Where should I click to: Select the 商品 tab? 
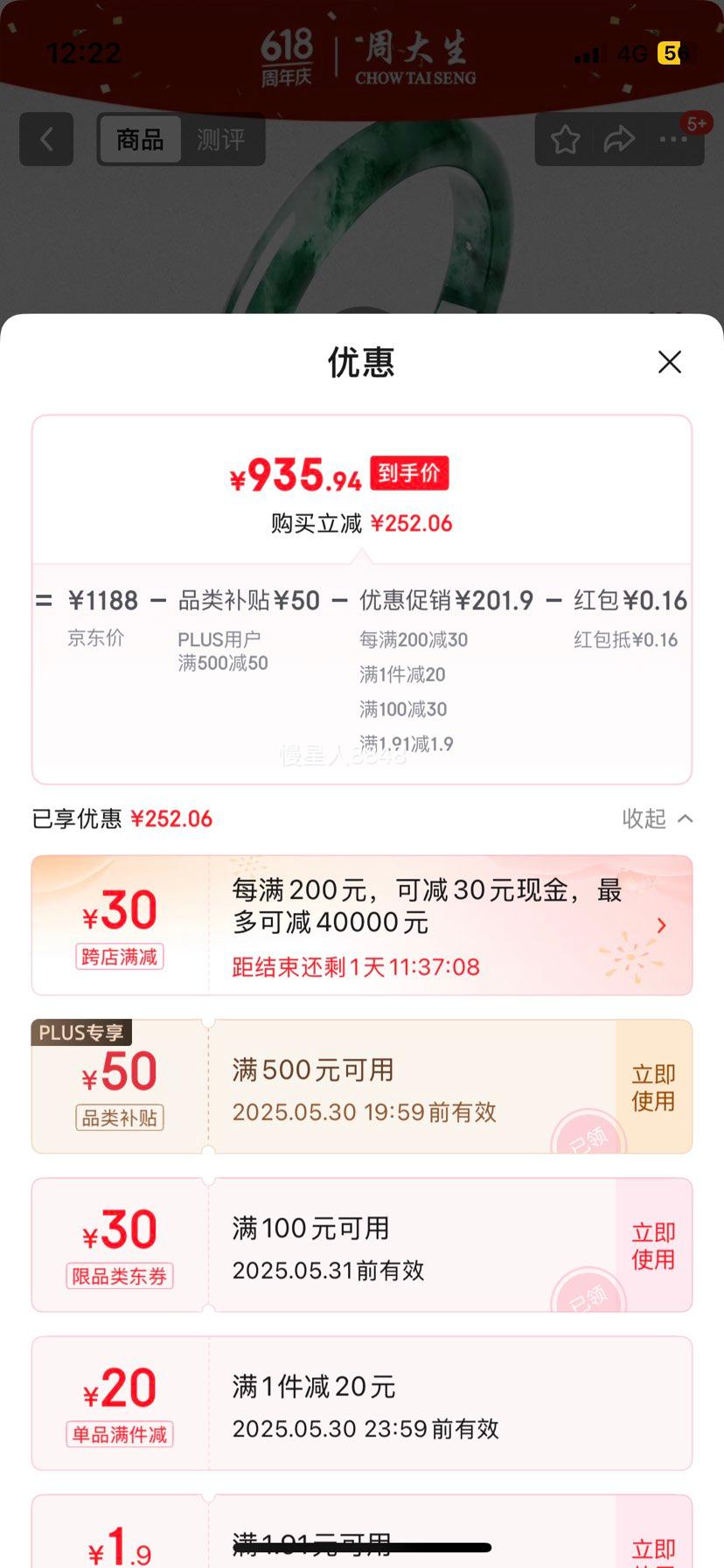pyautogui.click(x=140, y=139)
